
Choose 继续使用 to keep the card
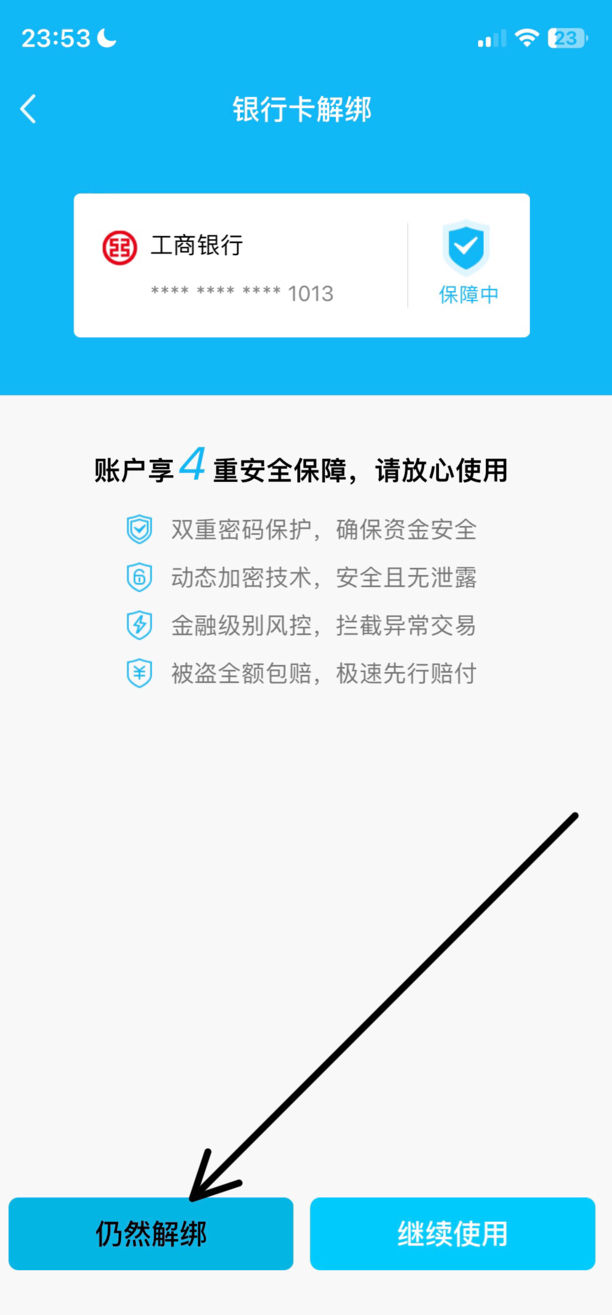452,1234
